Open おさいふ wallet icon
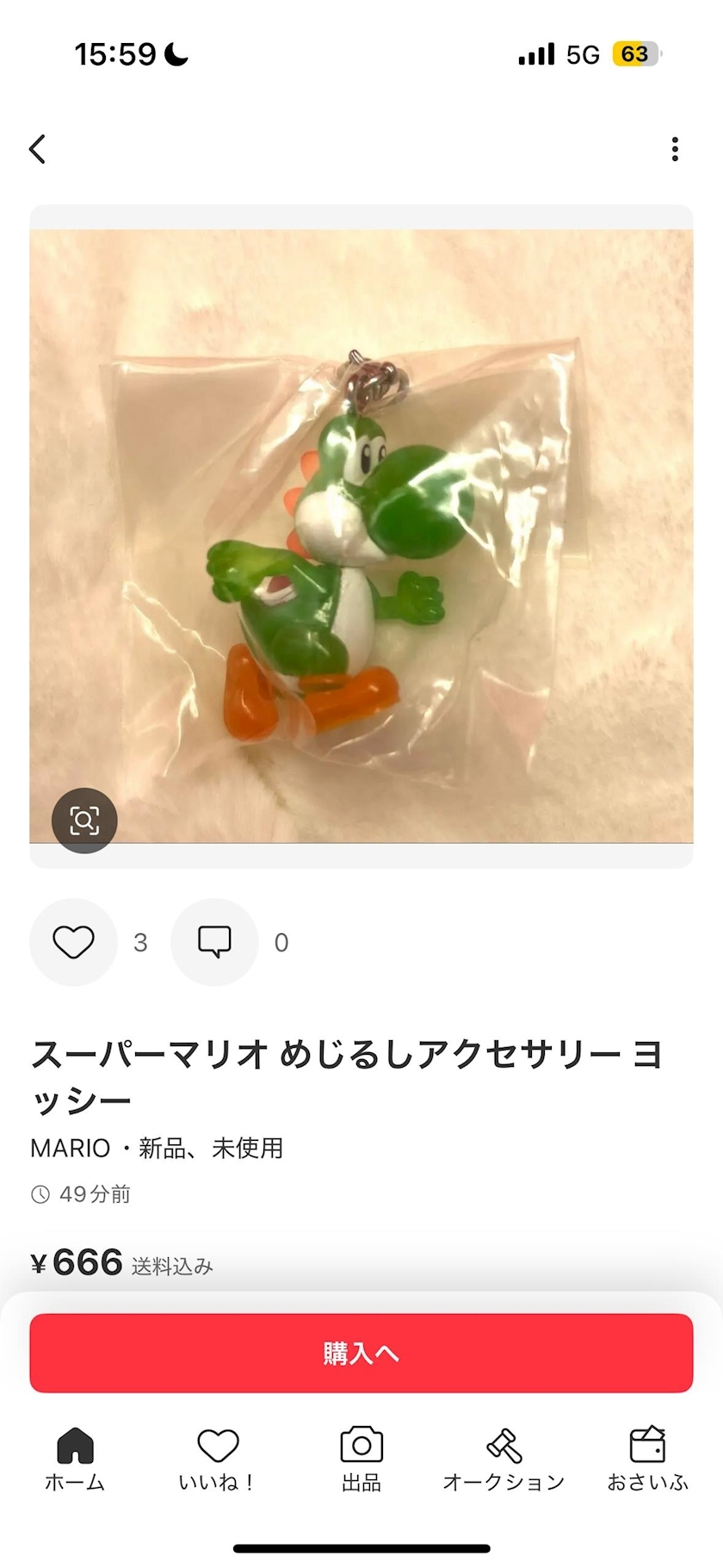 click(x=647, y=1443)
